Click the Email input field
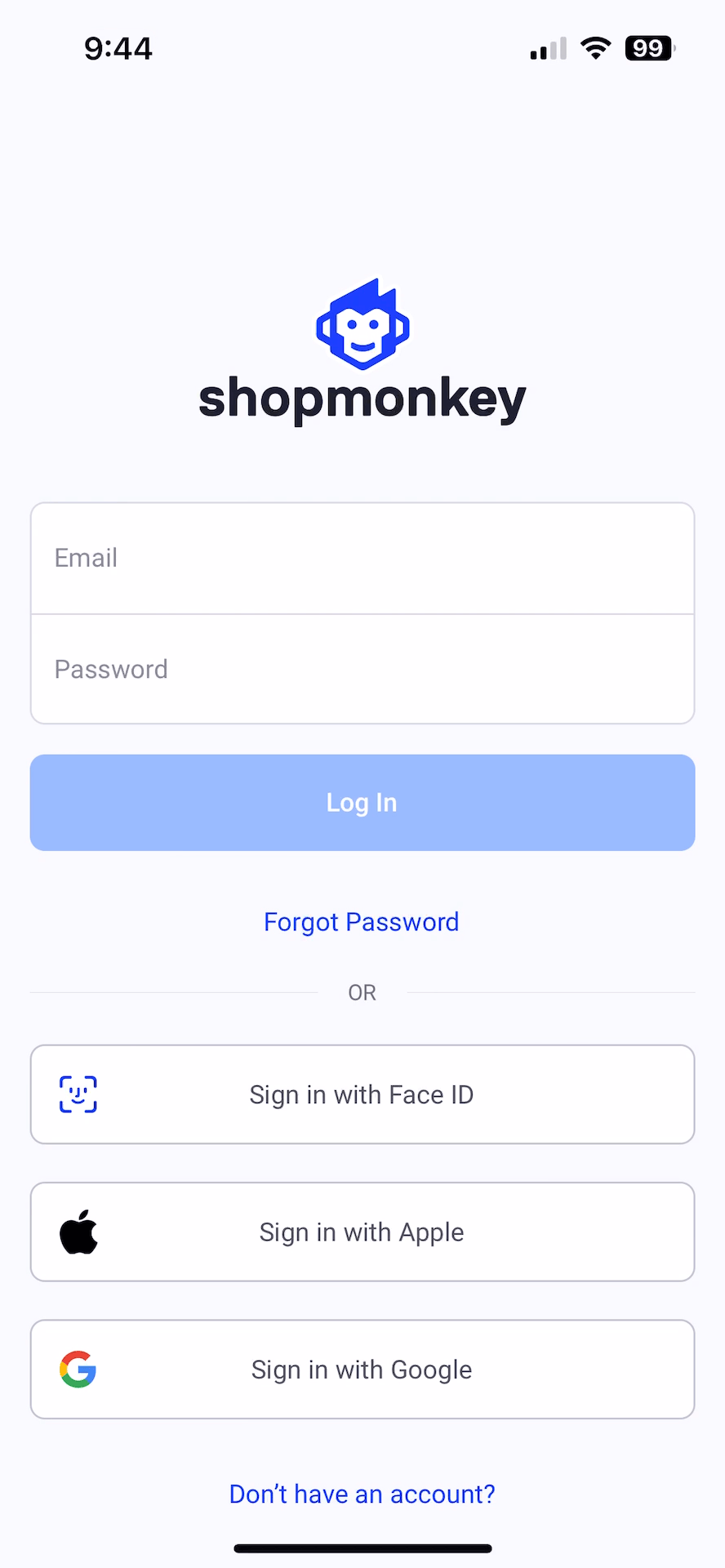The width and height of the screenshot is (725, 1568). pyautogui.click(x=362, y=558)
